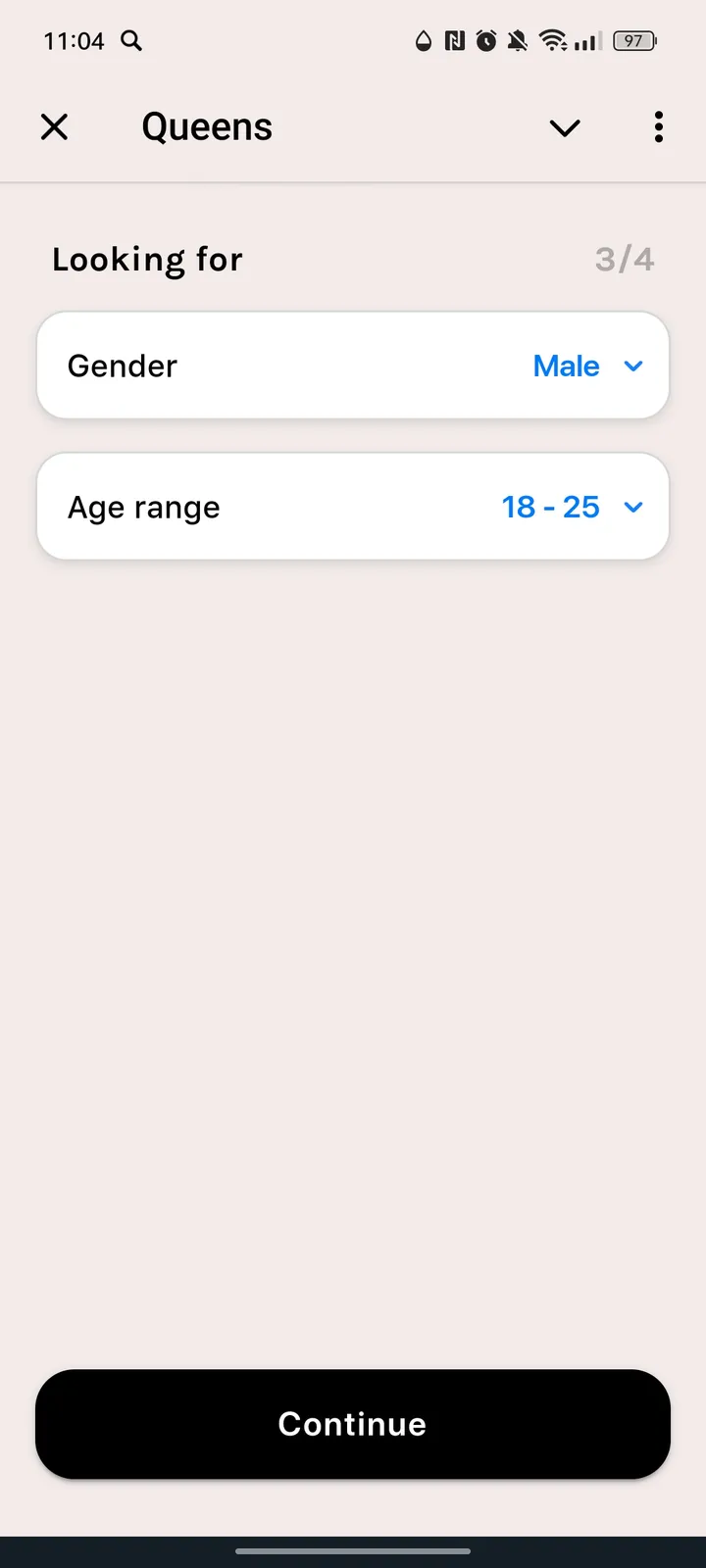Tap the battery indicator showing 97

[633, 41]
